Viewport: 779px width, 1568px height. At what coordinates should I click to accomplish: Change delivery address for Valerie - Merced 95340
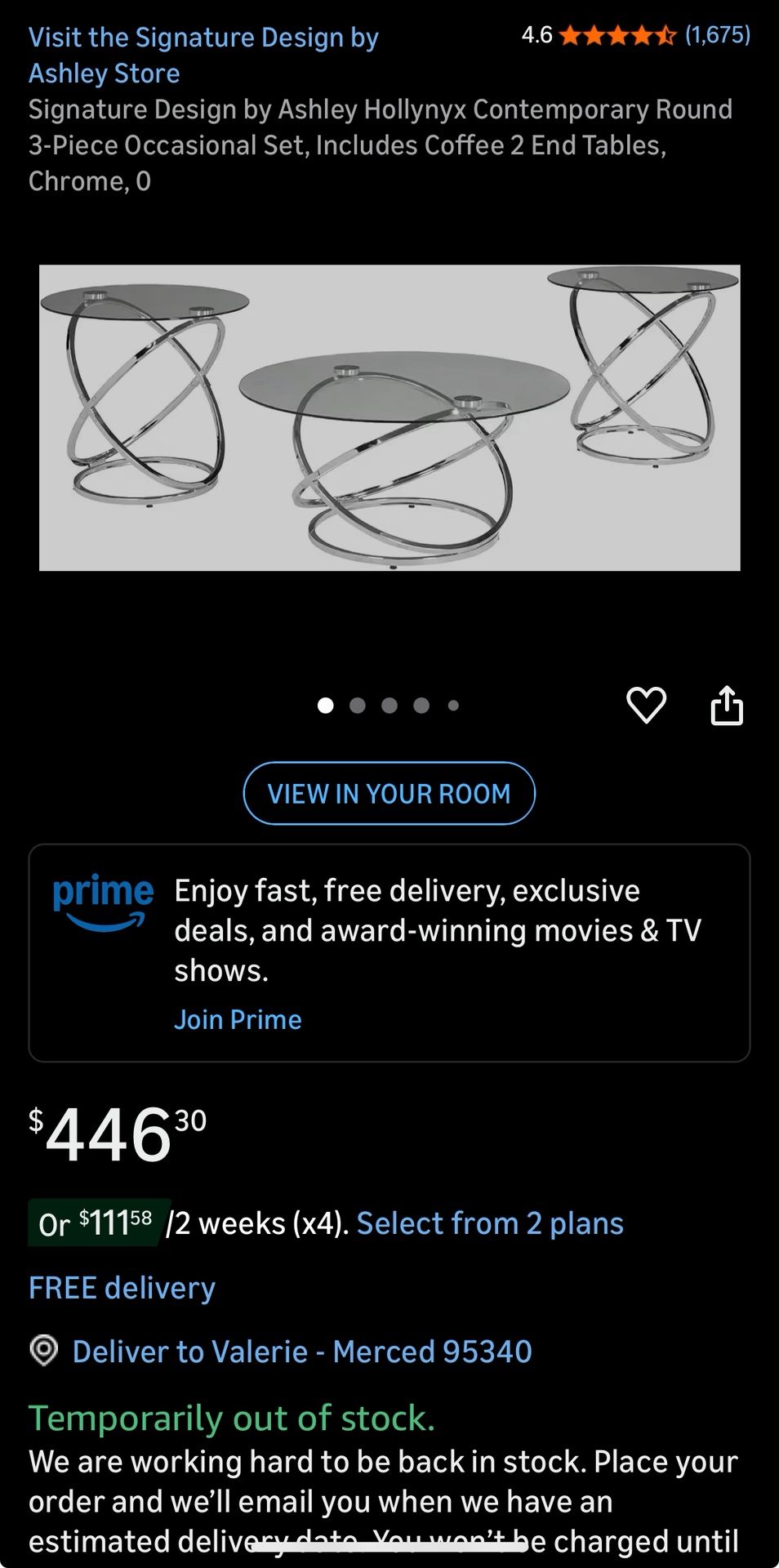tap(302, 1352)
